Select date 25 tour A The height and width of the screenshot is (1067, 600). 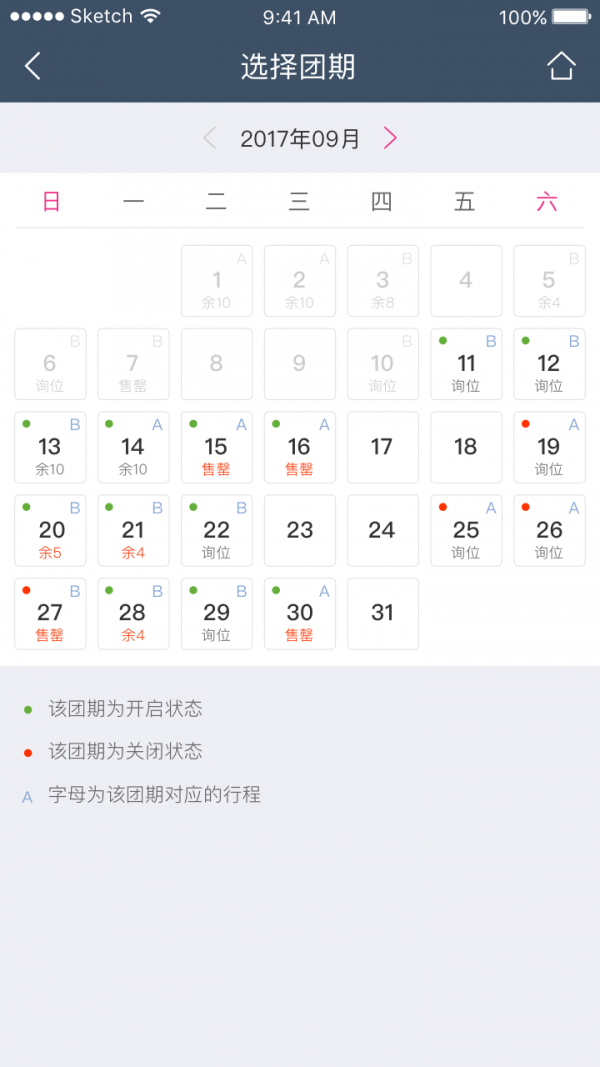click(x=466, y=530)
